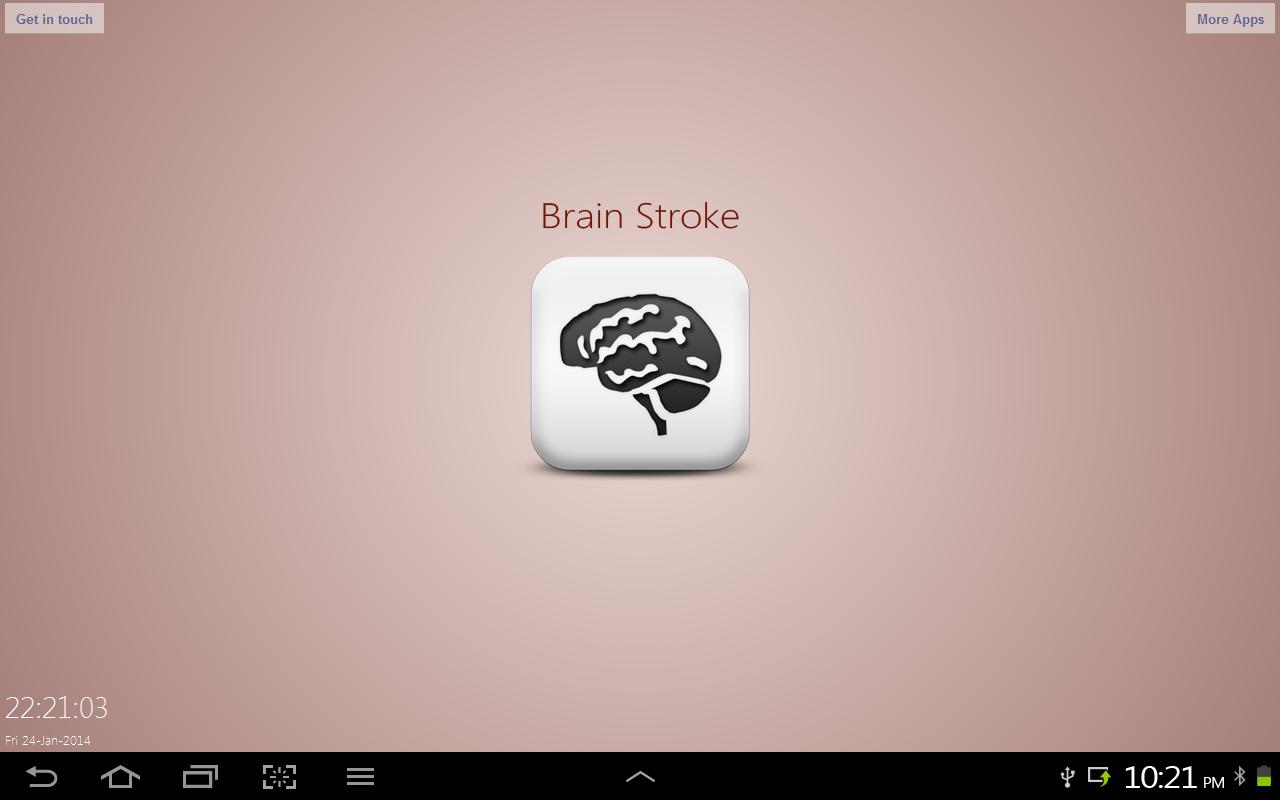This screenshot has width=1280, height=800.
Task: Tap the Get in touch button
Action: coord(54,19)
